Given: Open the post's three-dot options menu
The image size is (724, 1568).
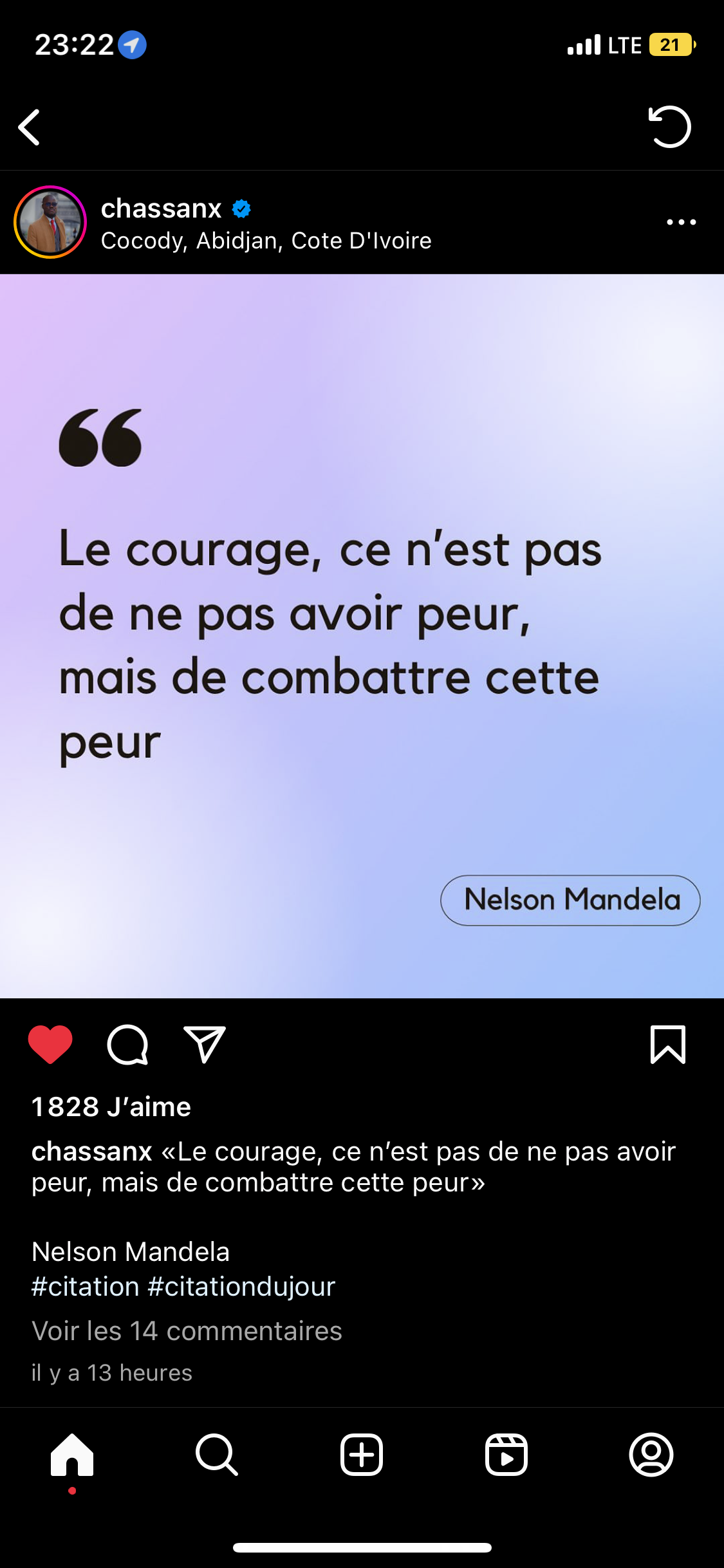Looking at the screenshot, I should tap(682, 222).
